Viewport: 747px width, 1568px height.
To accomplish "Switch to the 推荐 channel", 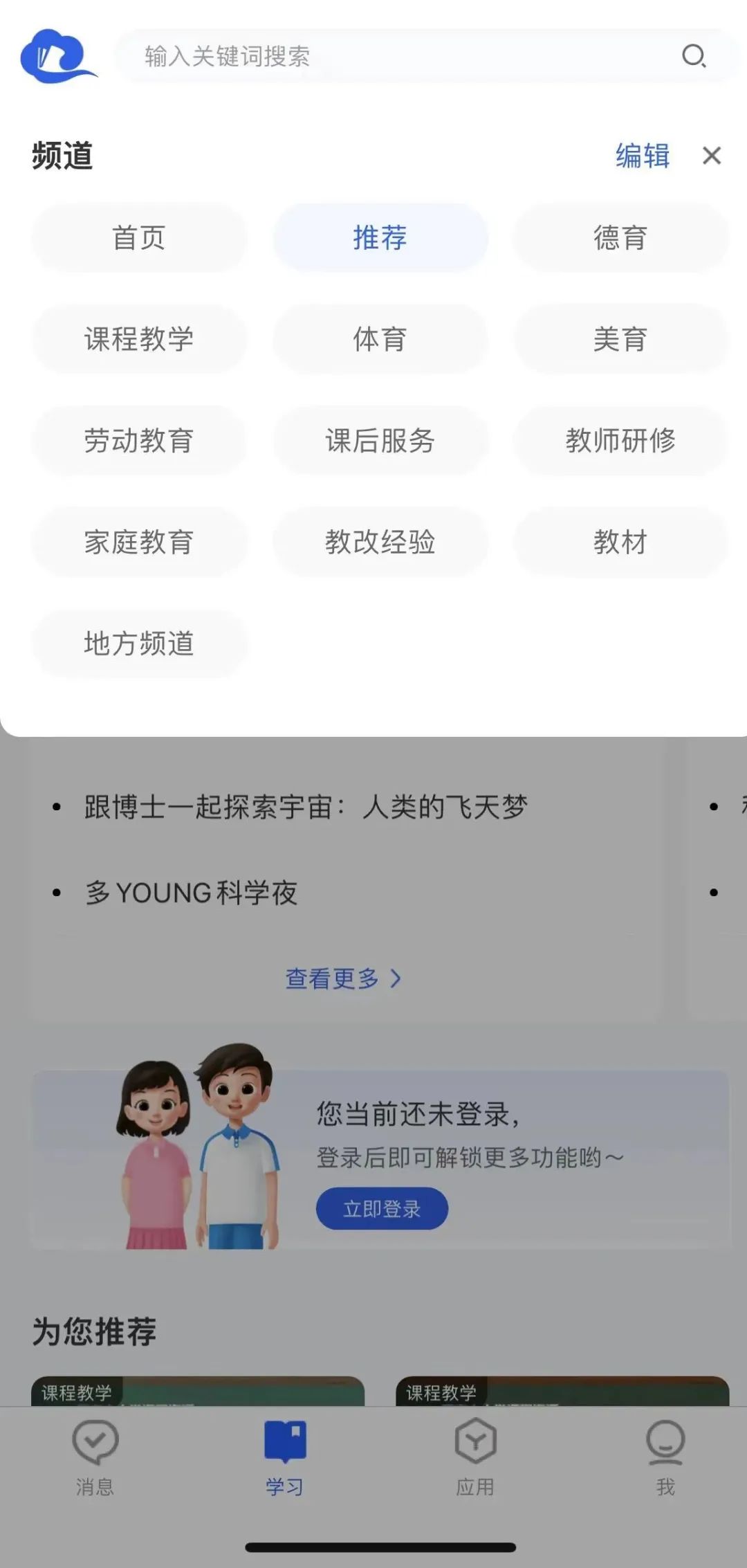I will coord(380,237).
